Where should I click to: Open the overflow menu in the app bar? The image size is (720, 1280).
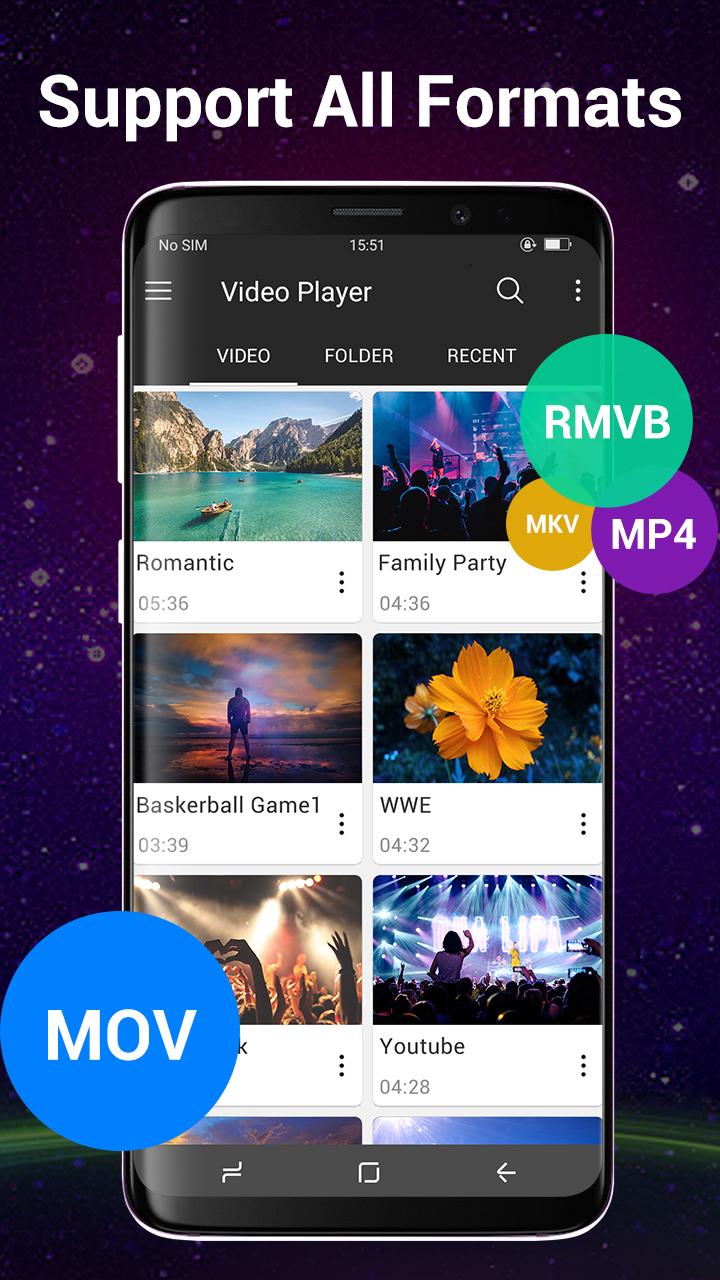(x=577, y=291)
